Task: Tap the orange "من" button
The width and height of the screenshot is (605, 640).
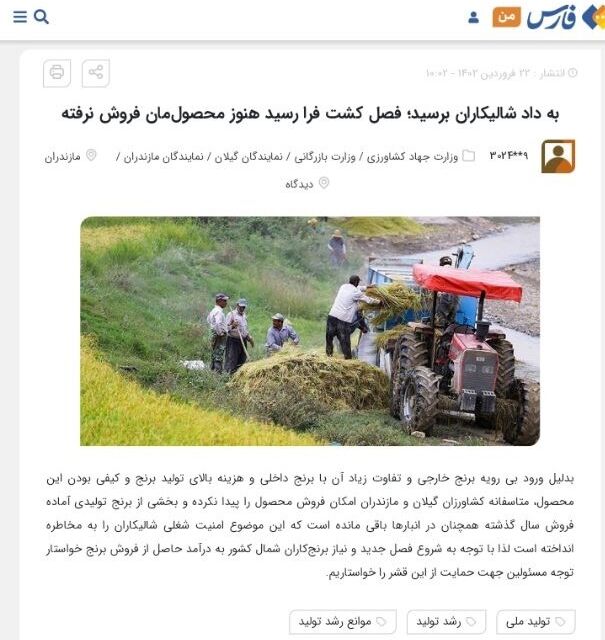Action: pos(506,18)
